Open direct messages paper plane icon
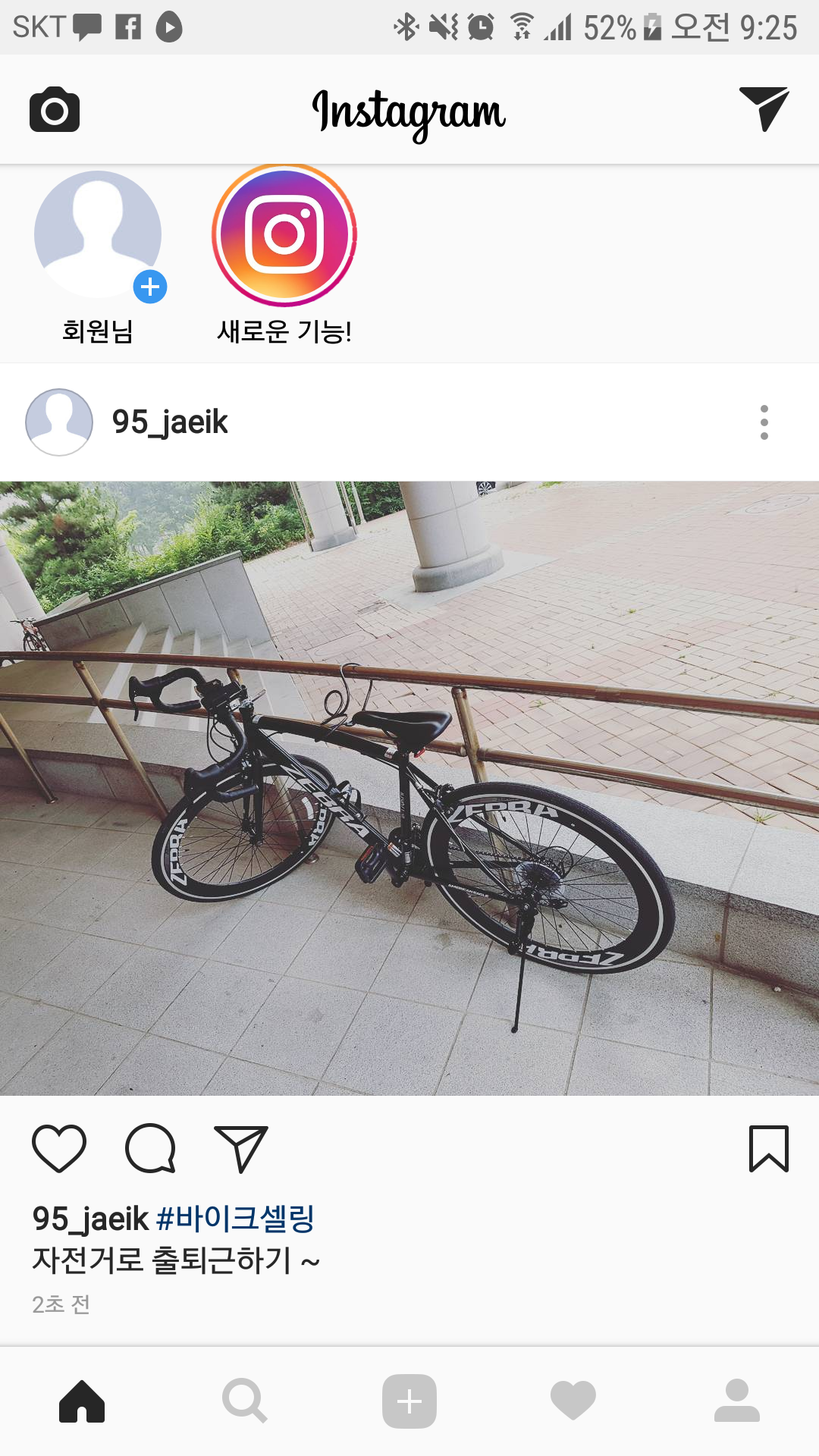This screenshot has width=819, height=1456. point(764,108)
